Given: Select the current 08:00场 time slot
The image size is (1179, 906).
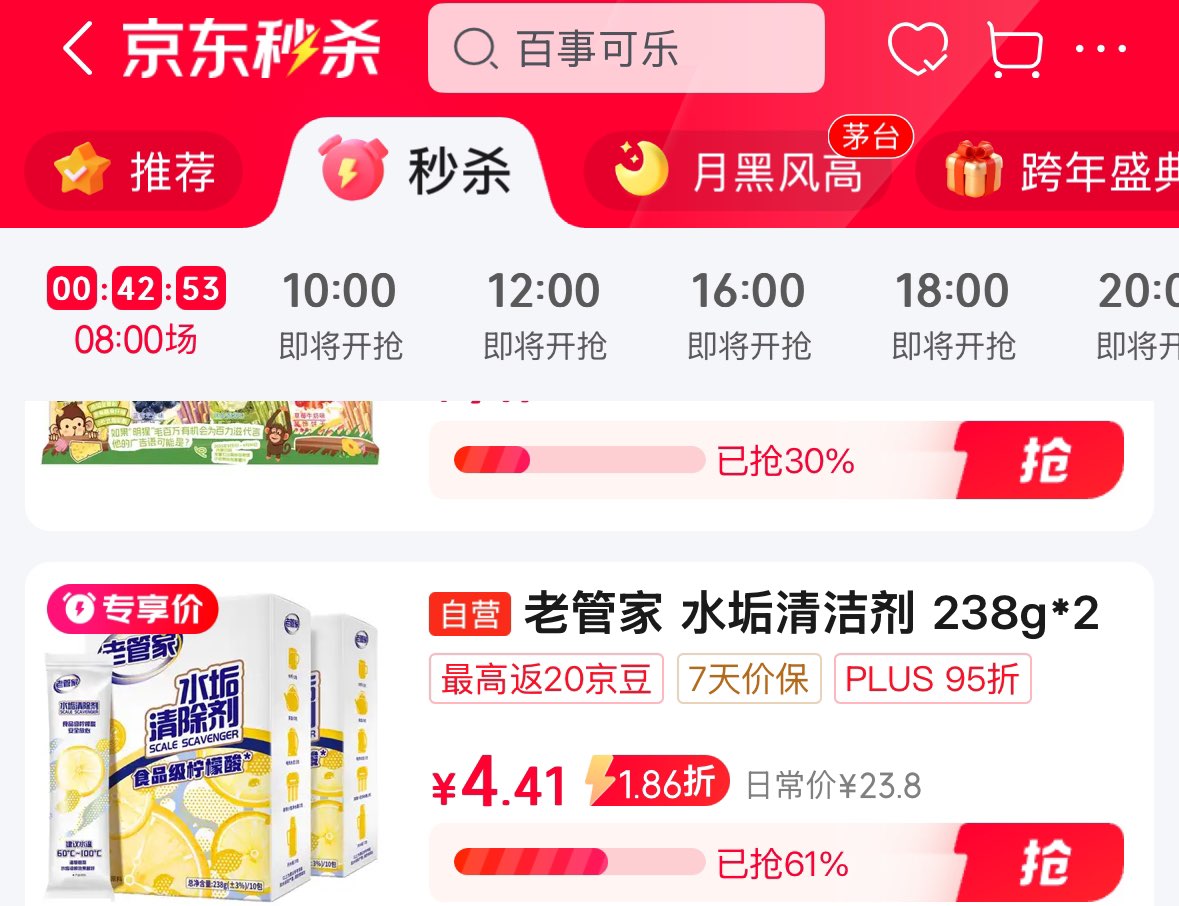Looking at the screenshot, I should click(136, 314).
